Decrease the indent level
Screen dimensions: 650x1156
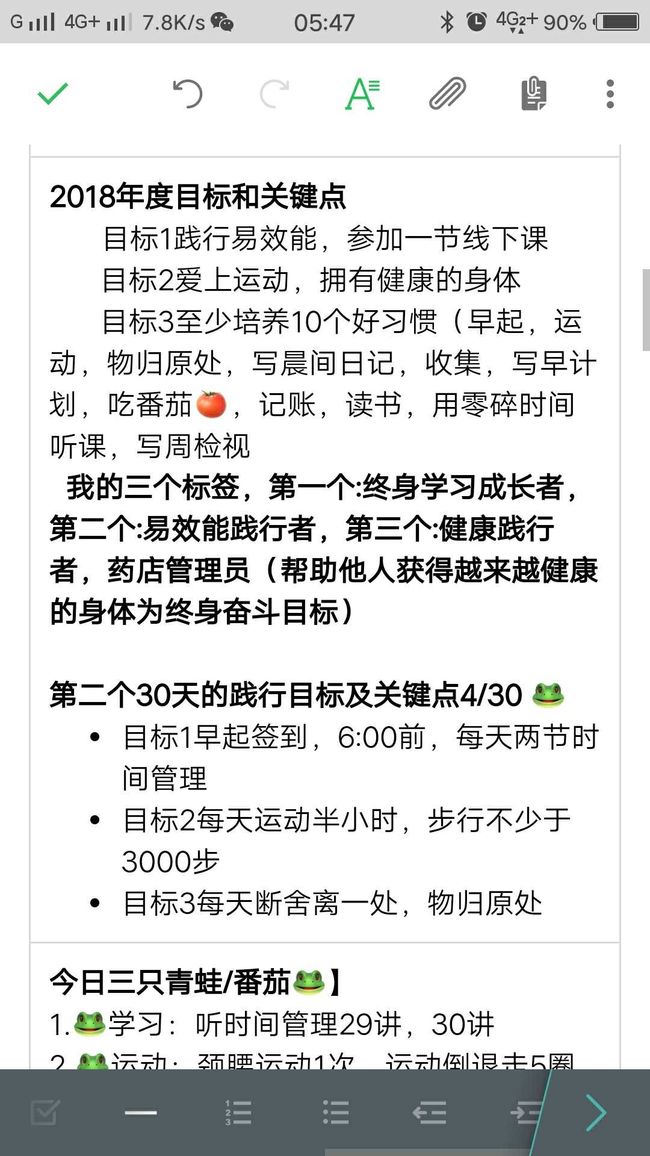[430, 1112]
